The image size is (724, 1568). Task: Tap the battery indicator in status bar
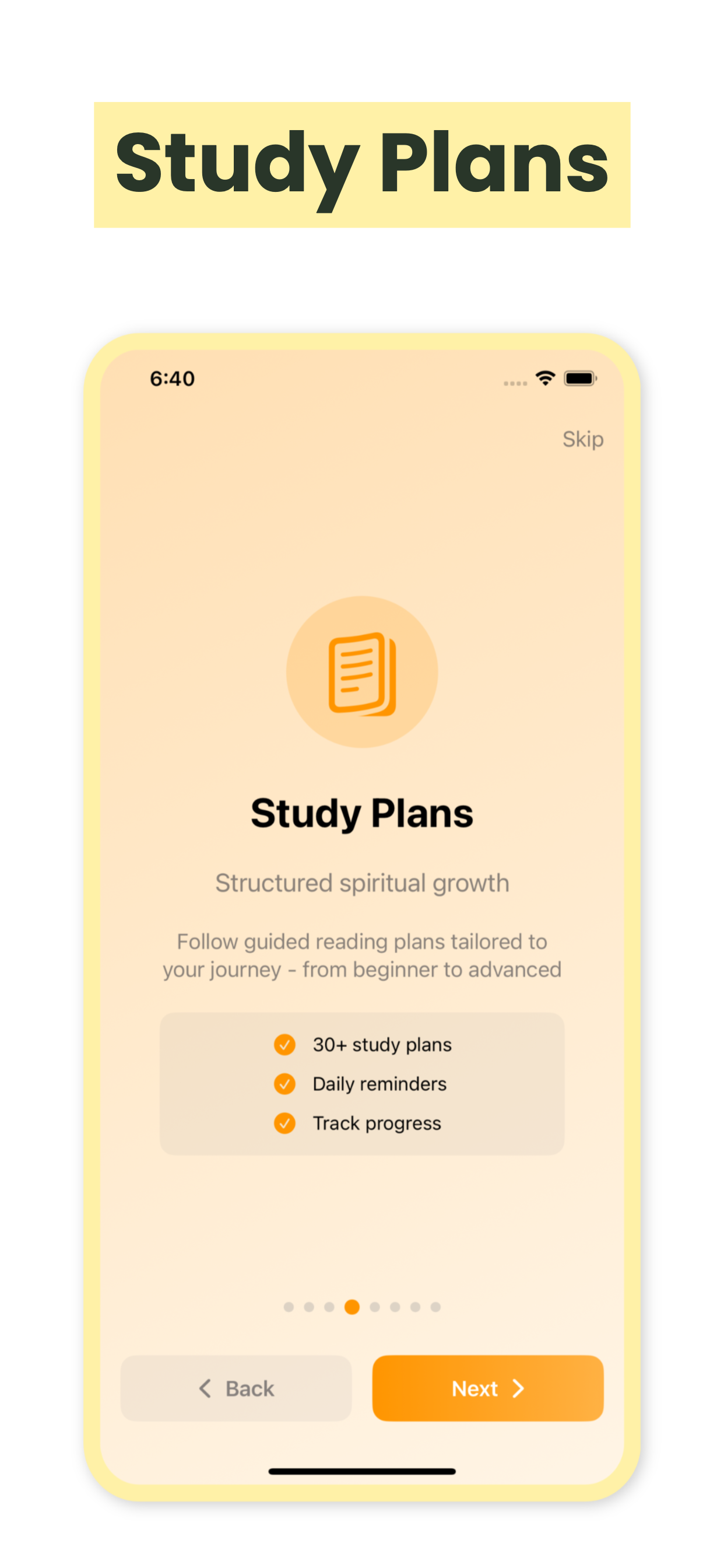click(578, 378)
